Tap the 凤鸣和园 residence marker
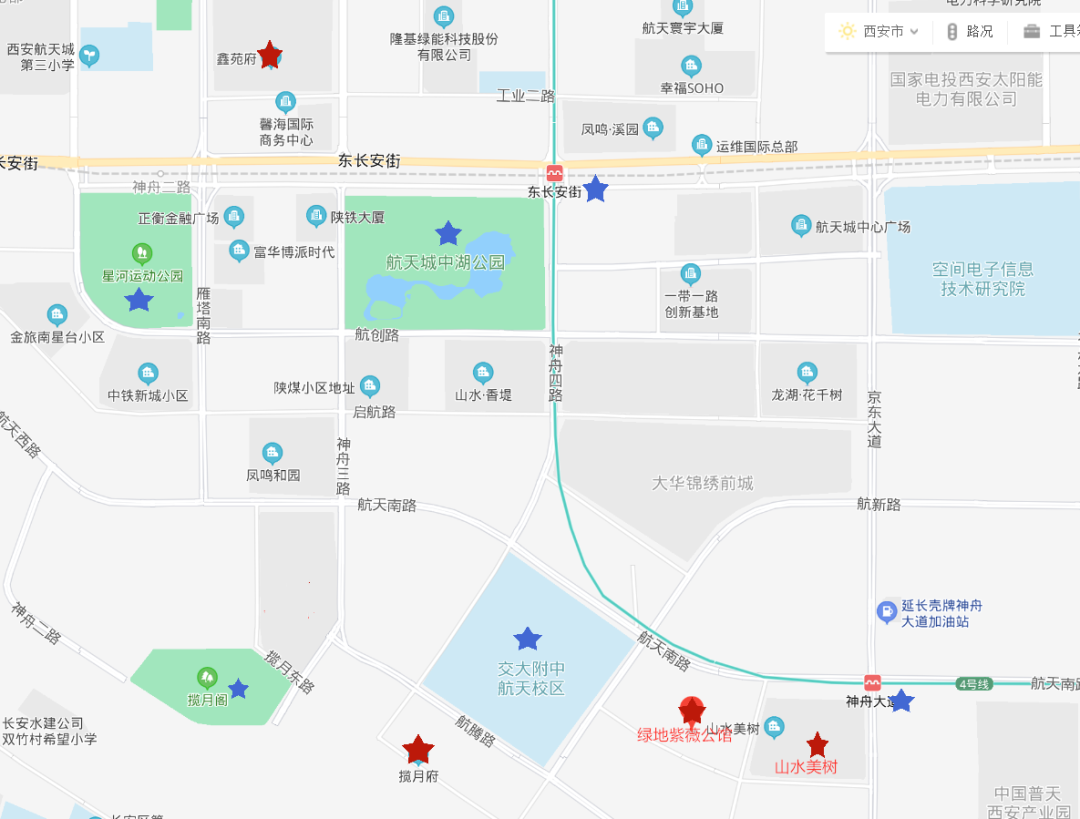The height and width of the screenshot is (819, 1080). pos(272,454)
